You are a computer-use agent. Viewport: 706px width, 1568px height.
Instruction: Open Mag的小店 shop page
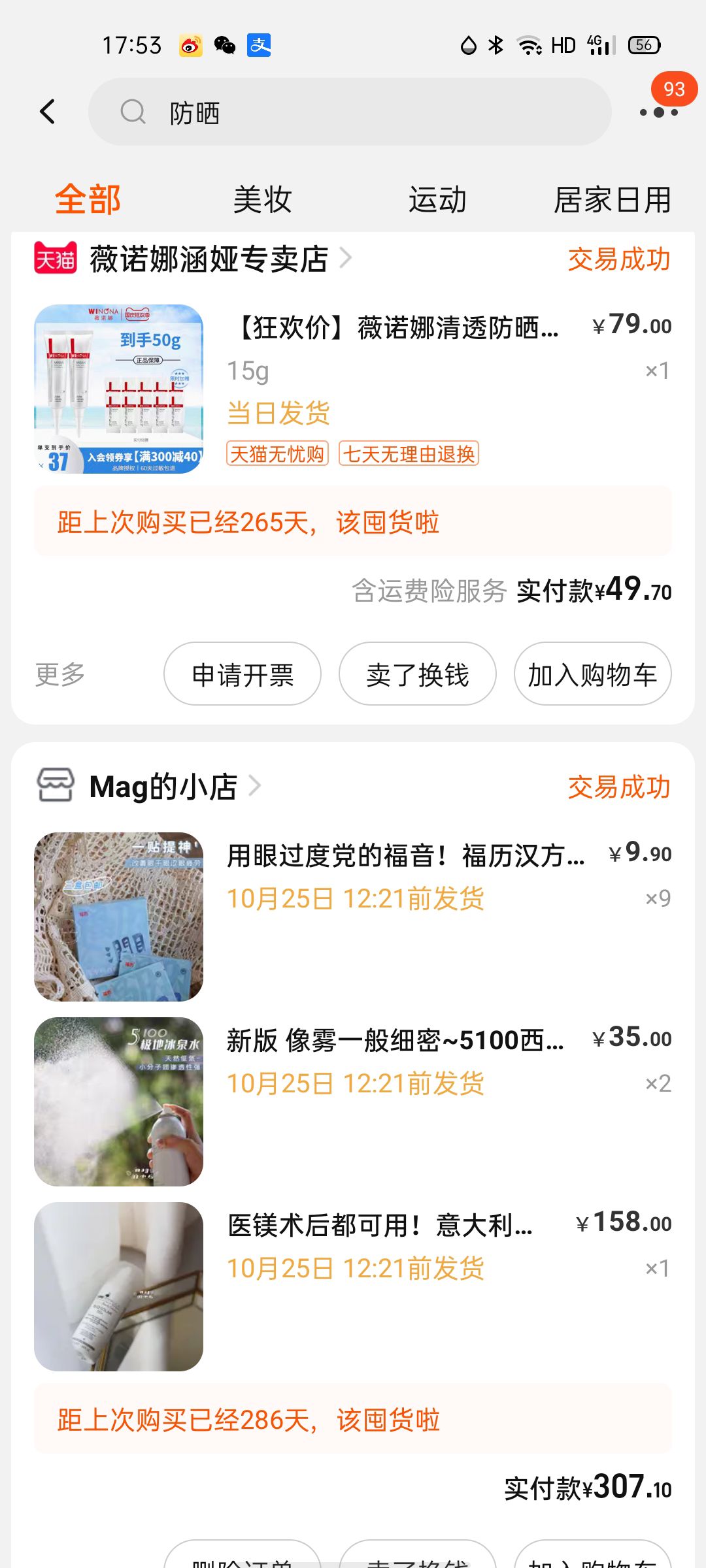coord(163,786)
